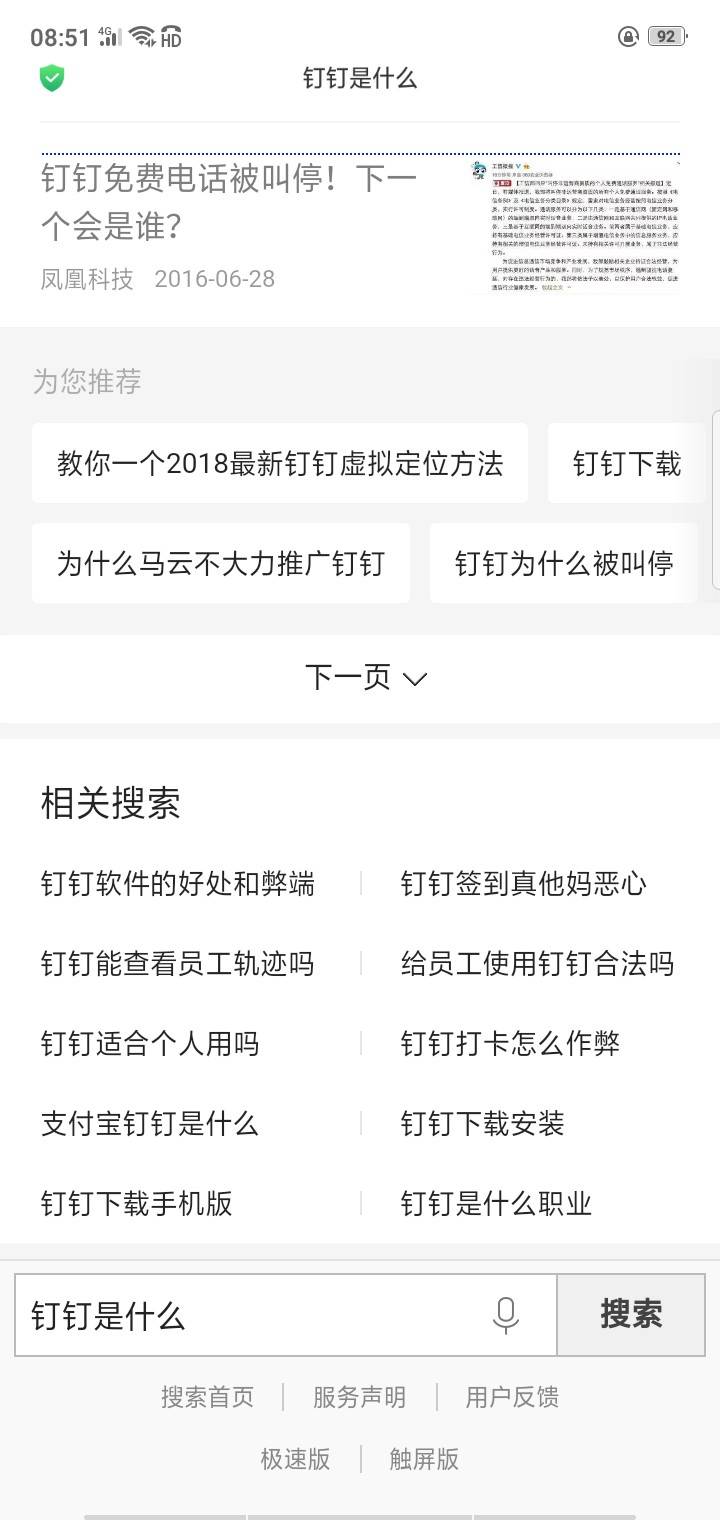Open related search 钉钉下载手机版
Viewport: 720px width, 1520px height.
(x=137, y=1203)
